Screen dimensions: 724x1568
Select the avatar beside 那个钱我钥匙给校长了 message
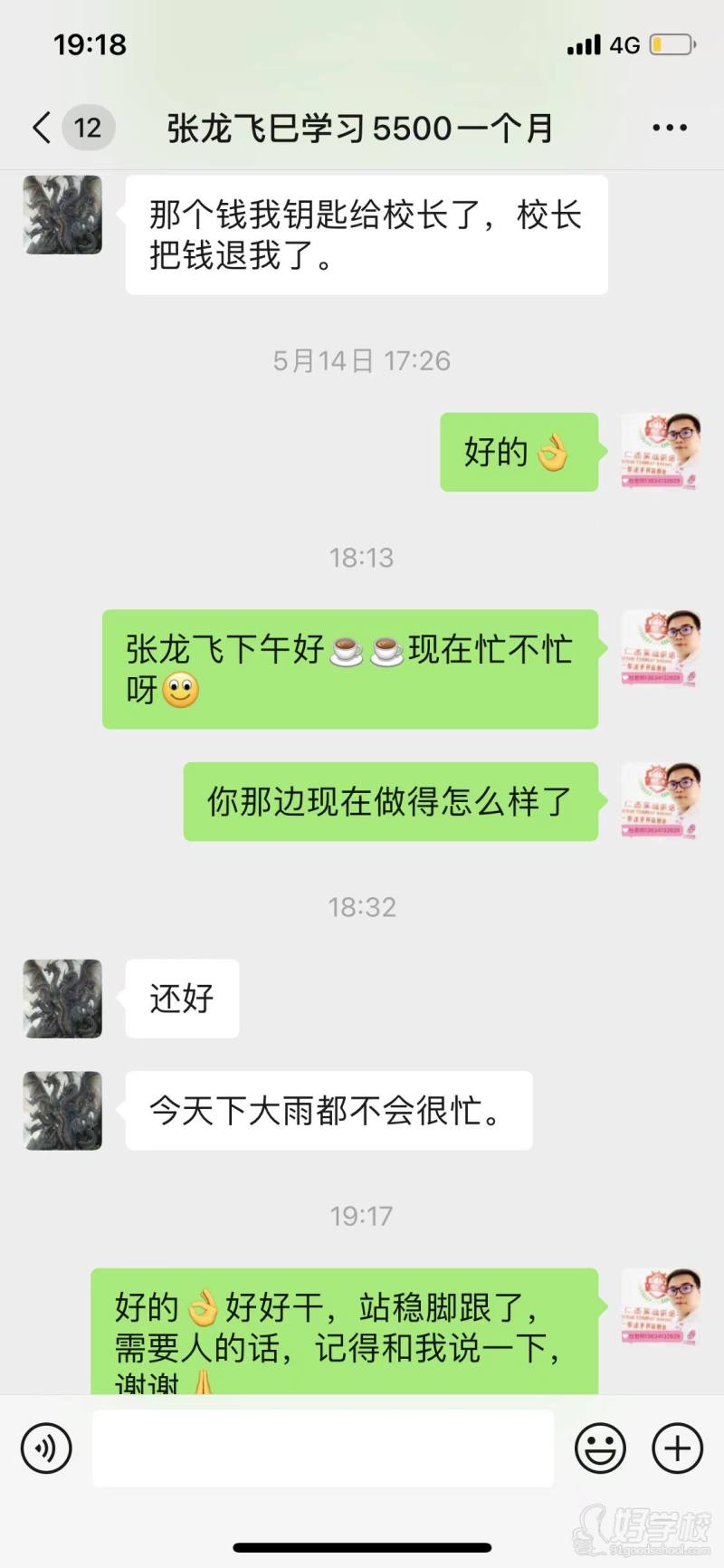tap(62, 215)
